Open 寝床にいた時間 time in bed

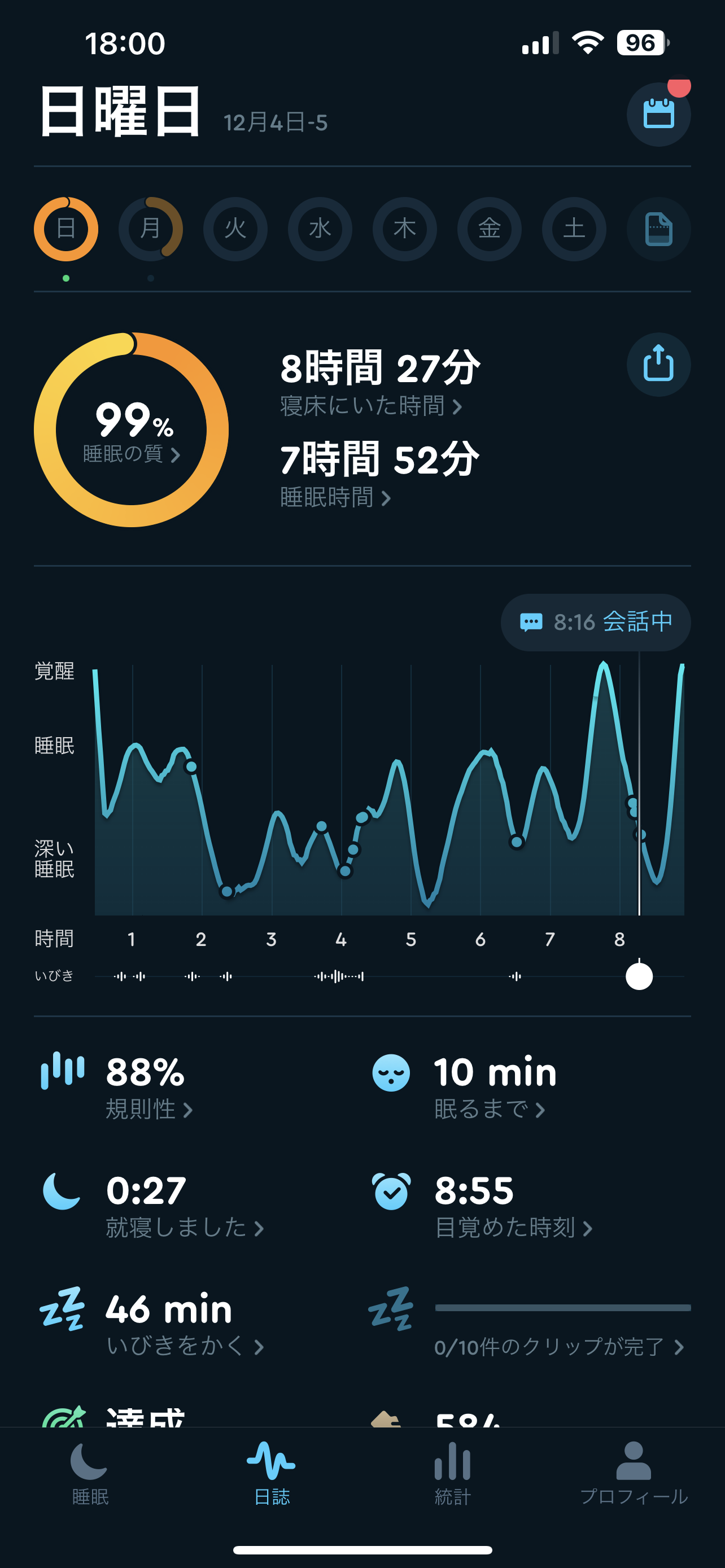[x=372, y=406]
